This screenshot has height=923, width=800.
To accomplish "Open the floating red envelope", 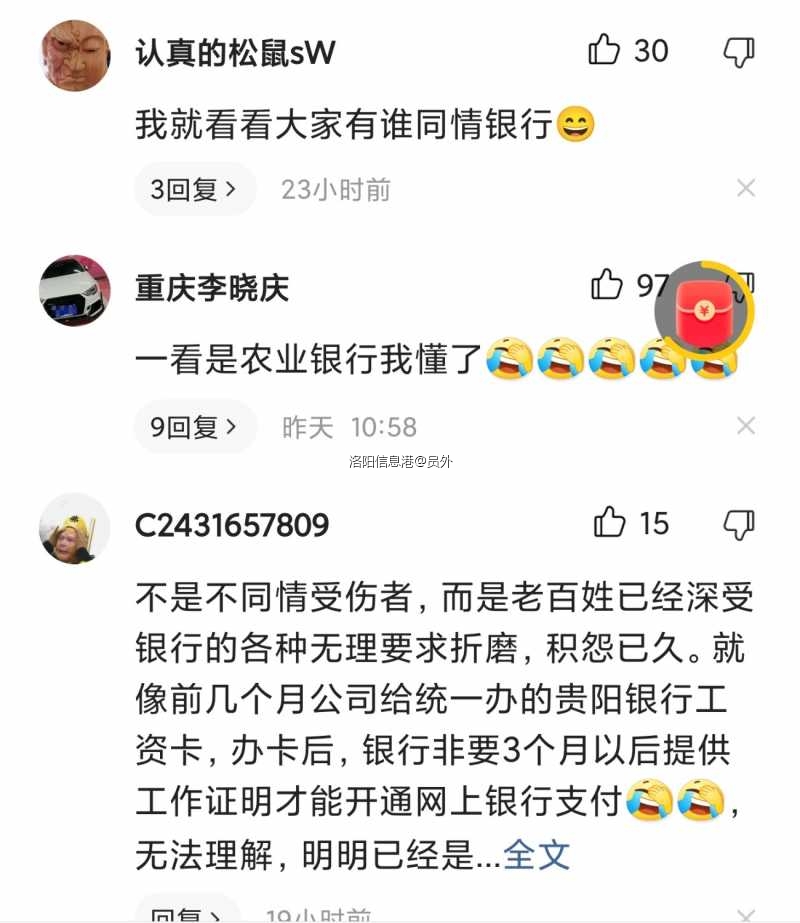I will pyautogui.click(x=703, y=309).
